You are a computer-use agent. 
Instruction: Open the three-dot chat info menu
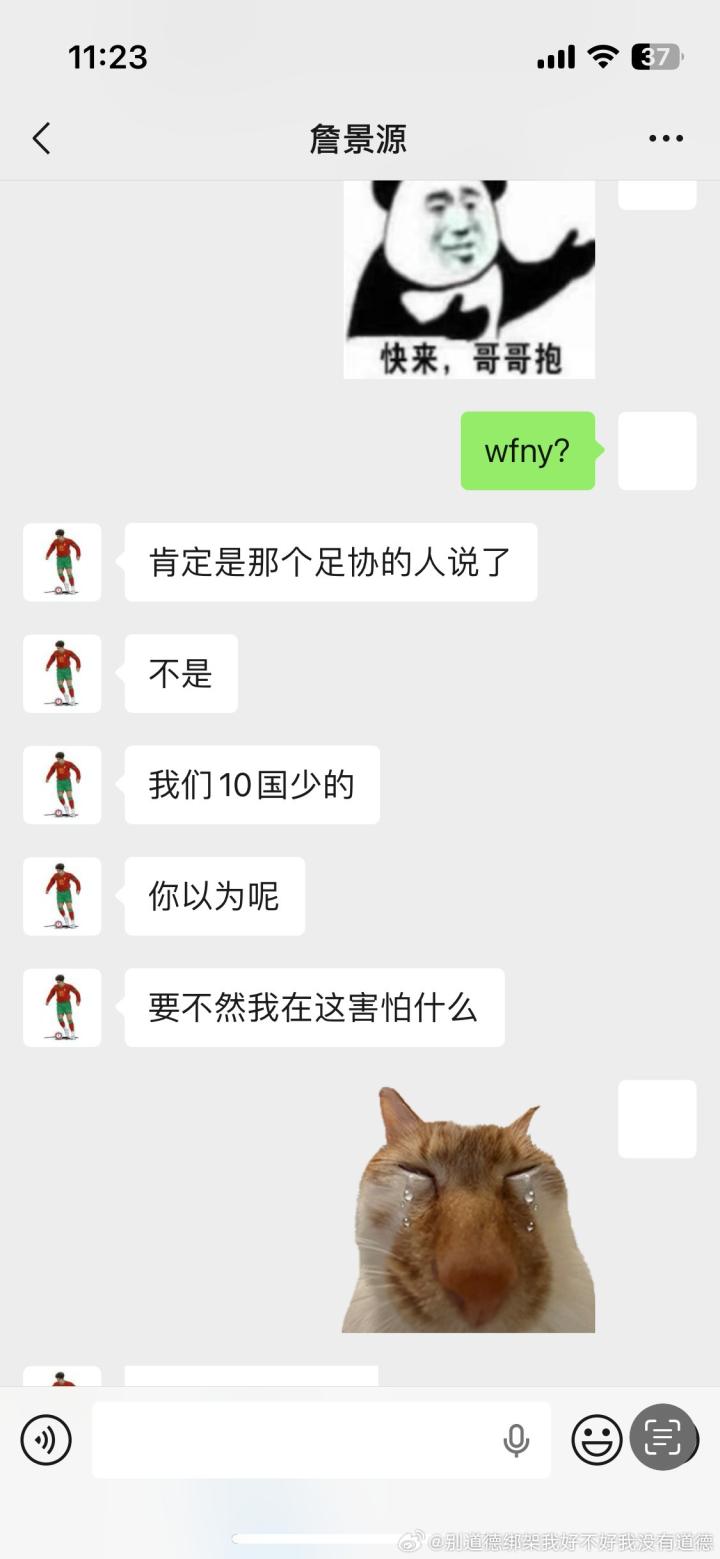pos(665,139)
